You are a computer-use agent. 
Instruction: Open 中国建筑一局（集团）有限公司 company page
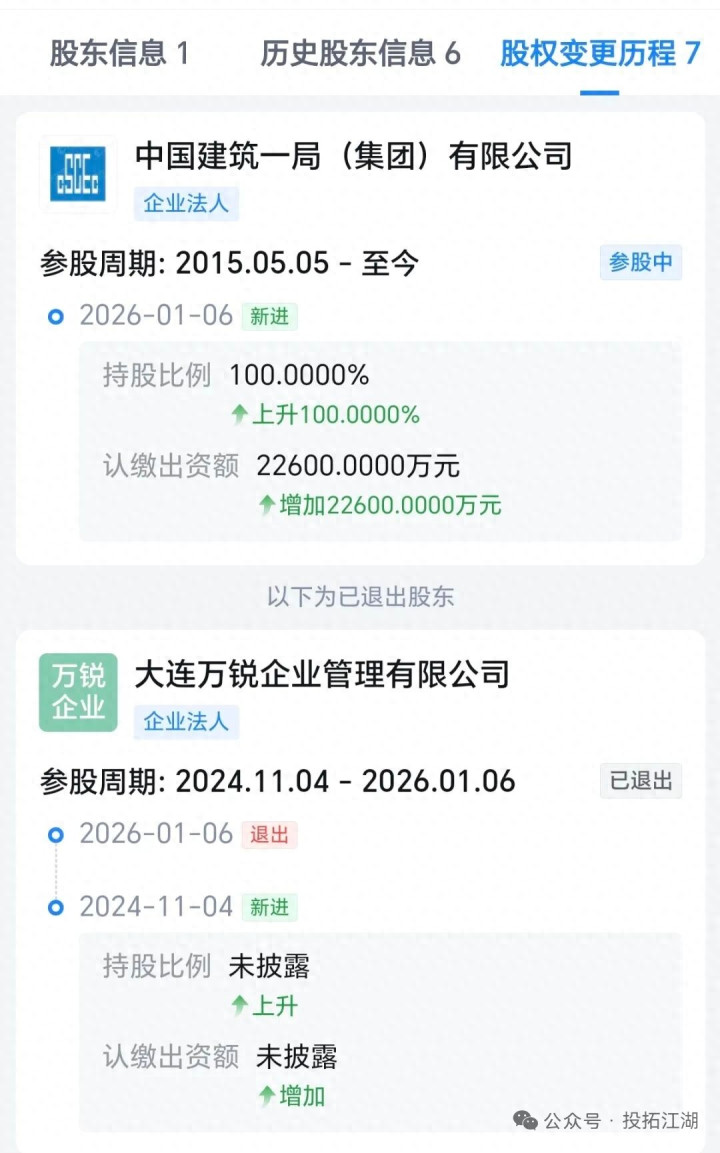point(353,156)
